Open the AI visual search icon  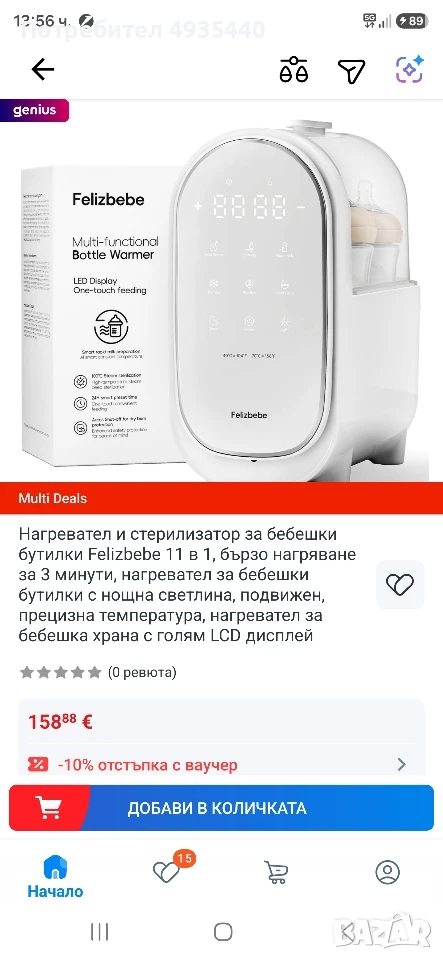coord(409,69)
